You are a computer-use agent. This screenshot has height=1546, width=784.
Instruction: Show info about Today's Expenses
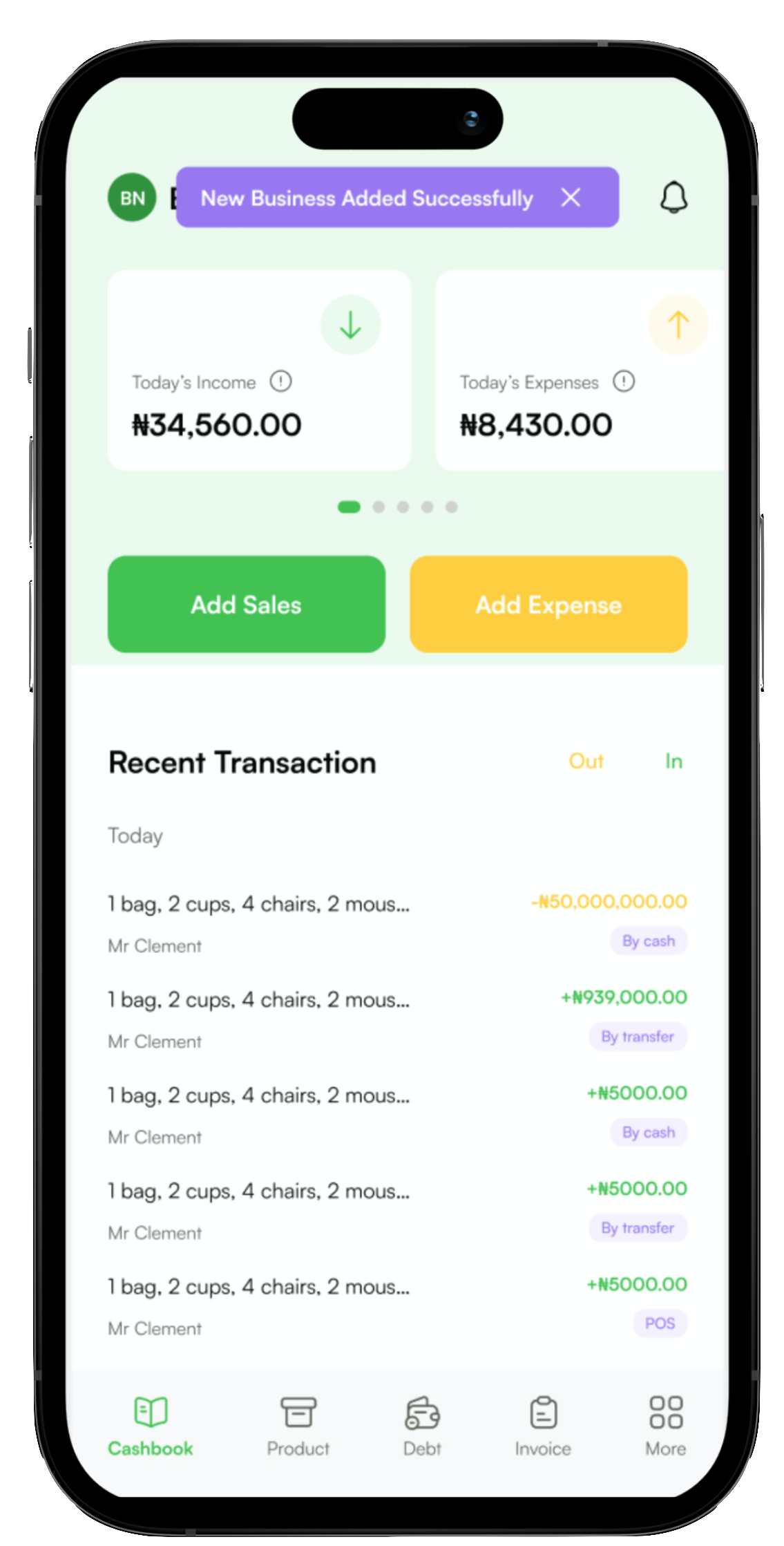click(624, 381)
